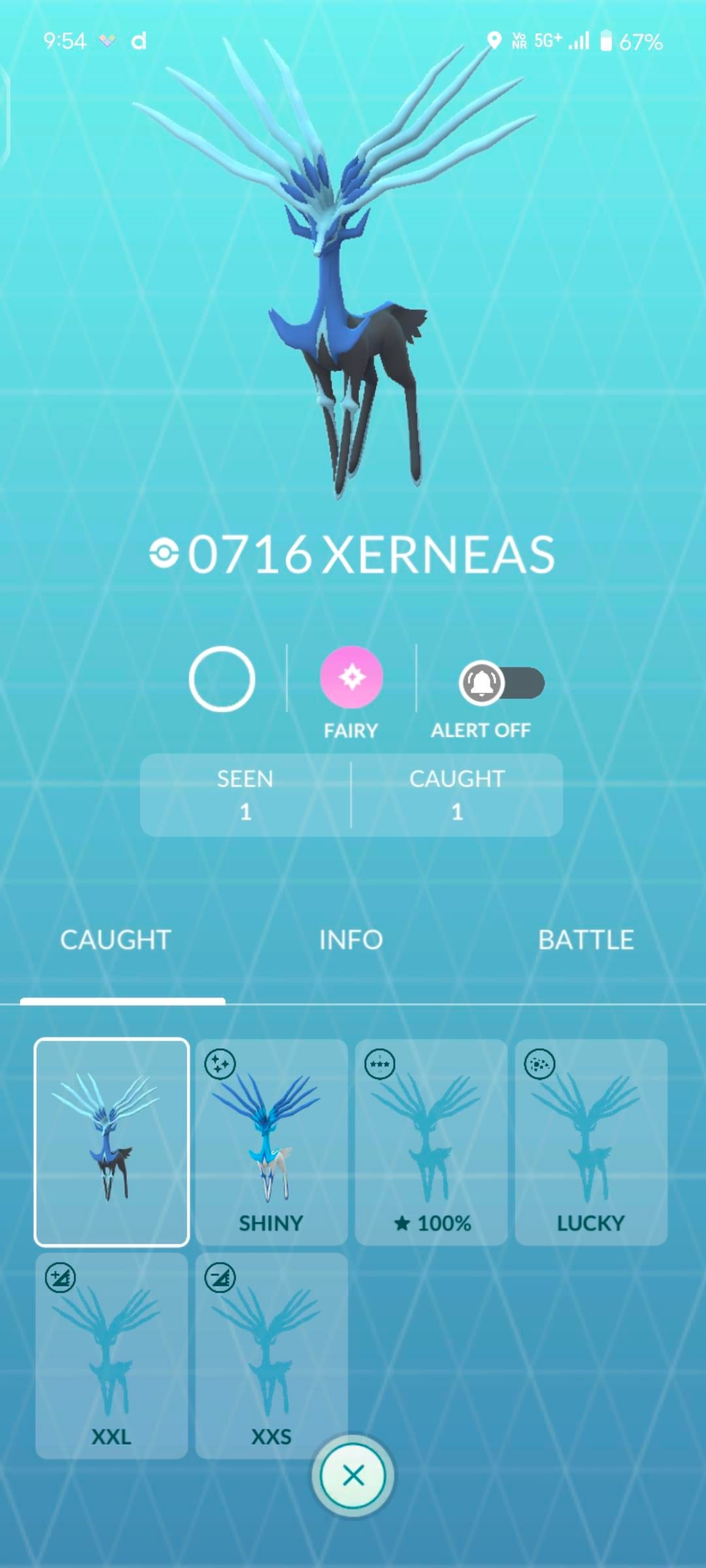This screenshot has width=706, height=1568.
Task: Close the Xerneas Pokédex entry
Action: [353, 1475]
